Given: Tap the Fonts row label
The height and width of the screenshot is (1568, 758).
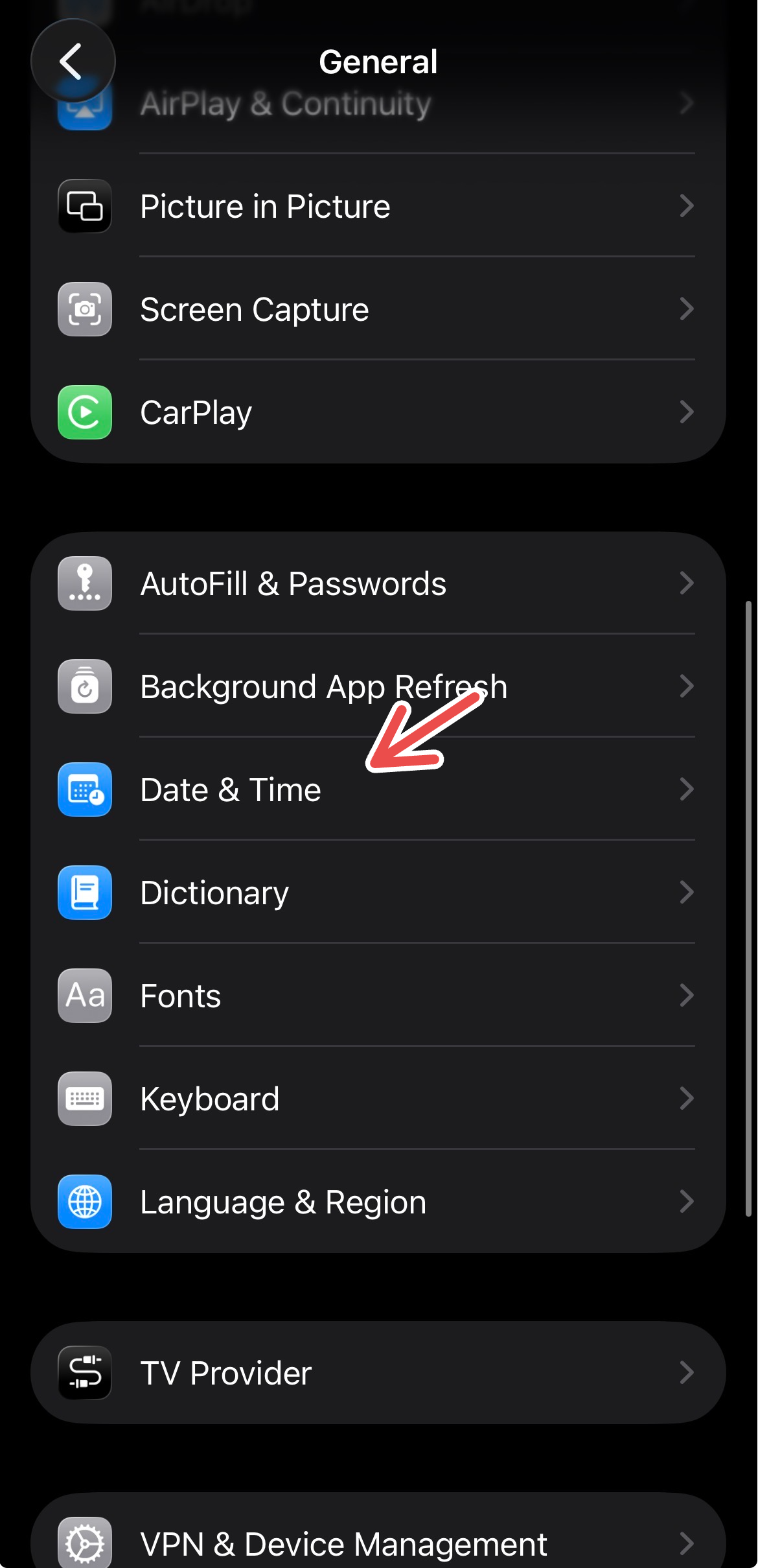Looking at the screenshot, I should click(180, 996).
